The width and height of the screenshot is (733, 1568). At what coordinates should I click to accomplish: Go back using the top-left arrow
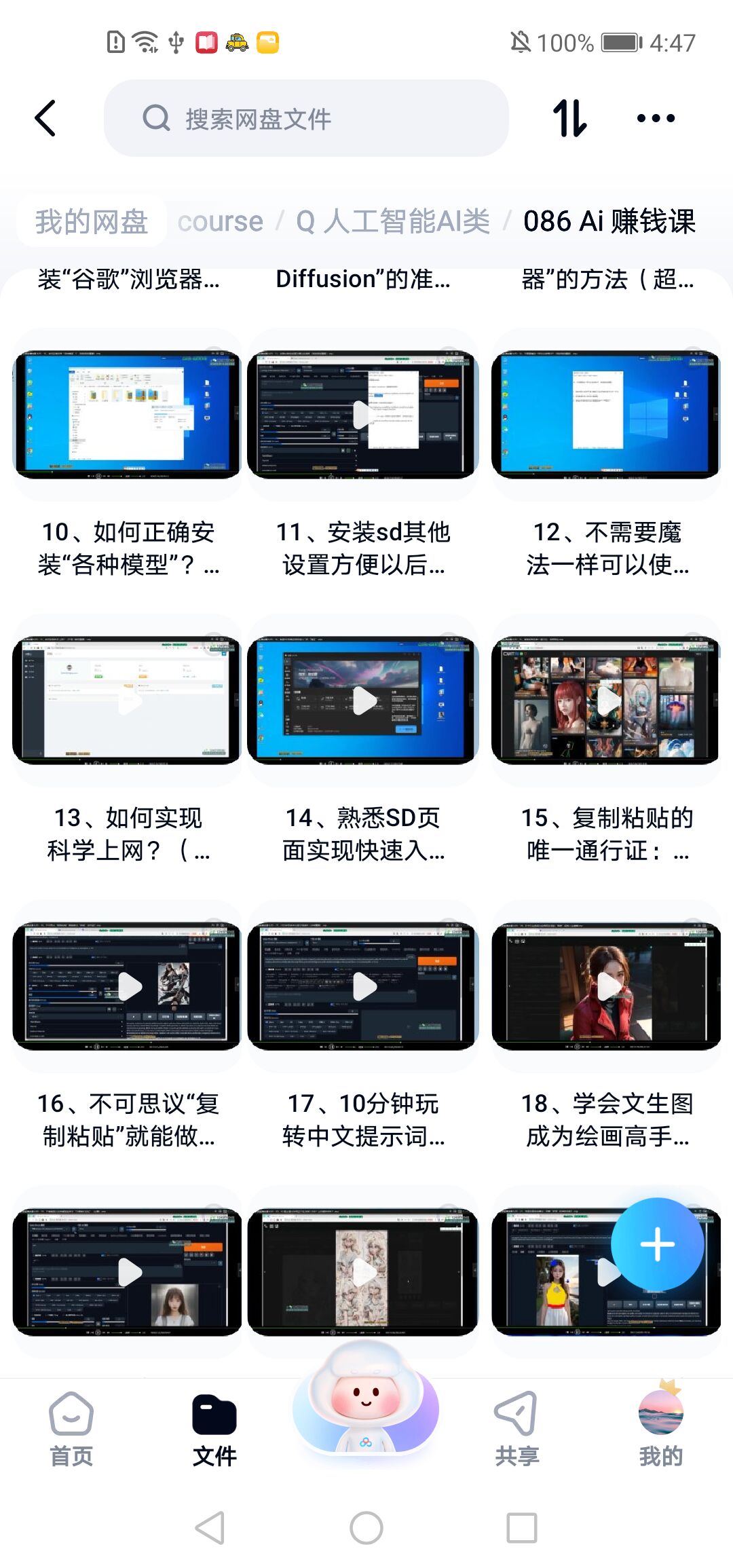(x=45, y=119)
